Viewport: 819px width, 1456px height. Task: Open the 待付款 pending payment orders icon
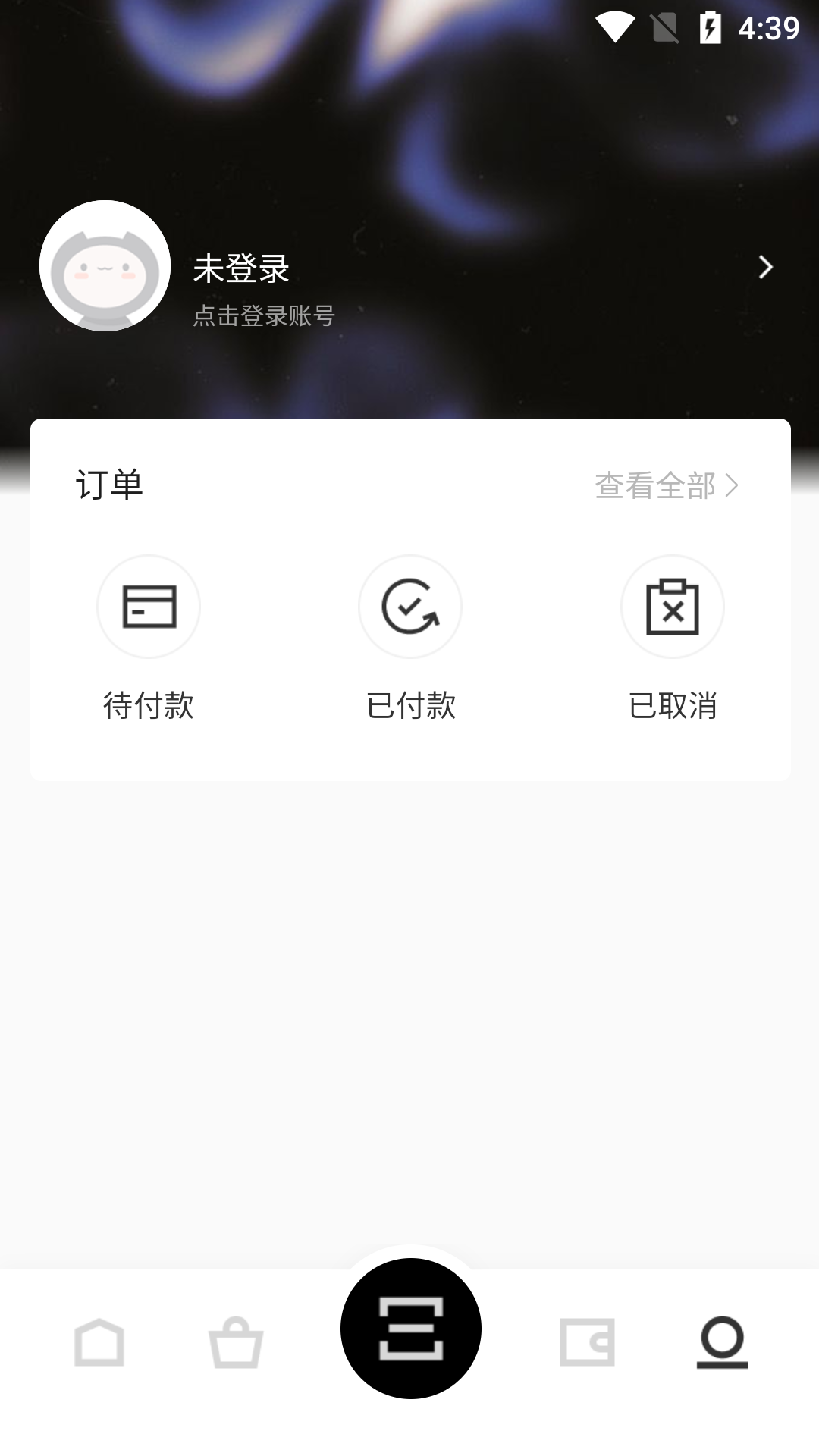149,607
